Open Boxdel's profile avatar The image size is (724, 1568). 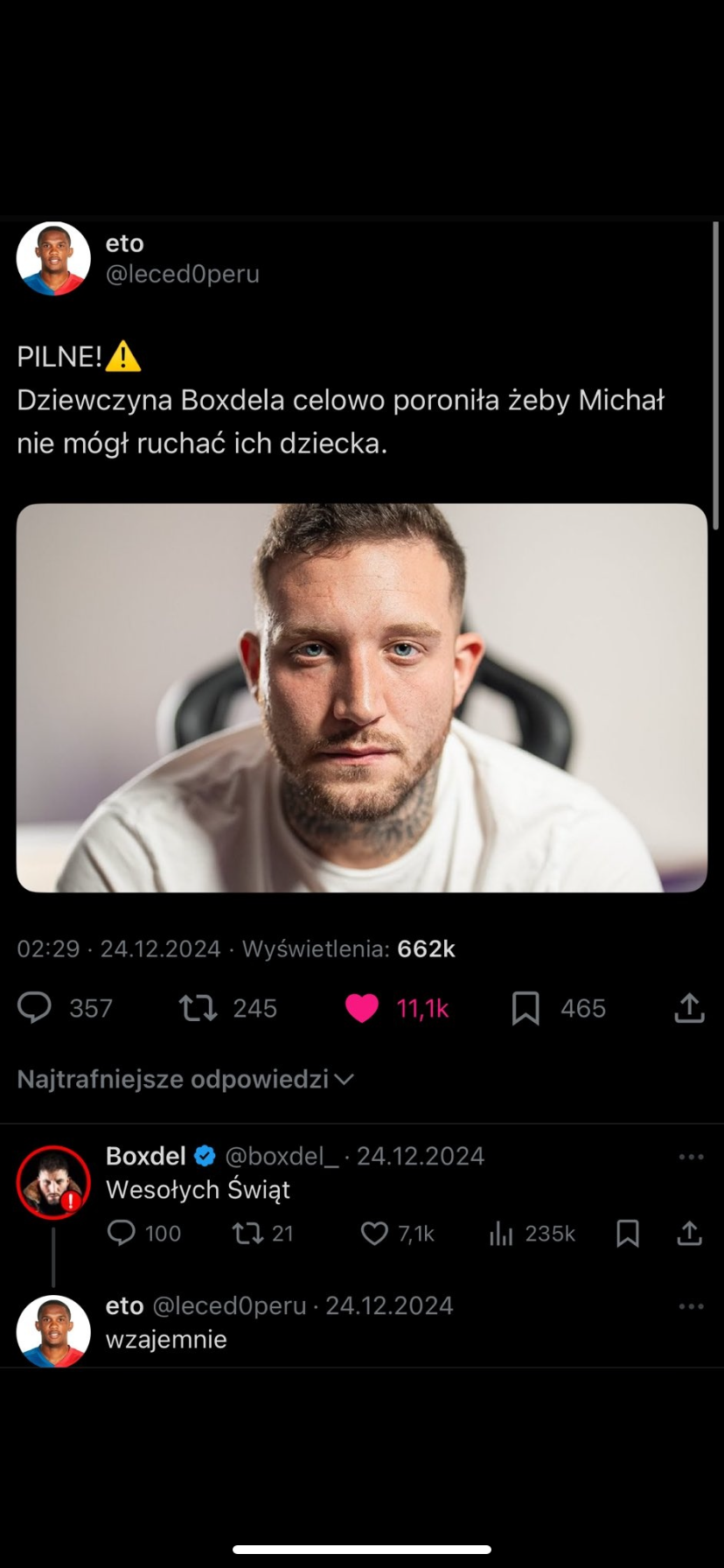coord(53,1182)
